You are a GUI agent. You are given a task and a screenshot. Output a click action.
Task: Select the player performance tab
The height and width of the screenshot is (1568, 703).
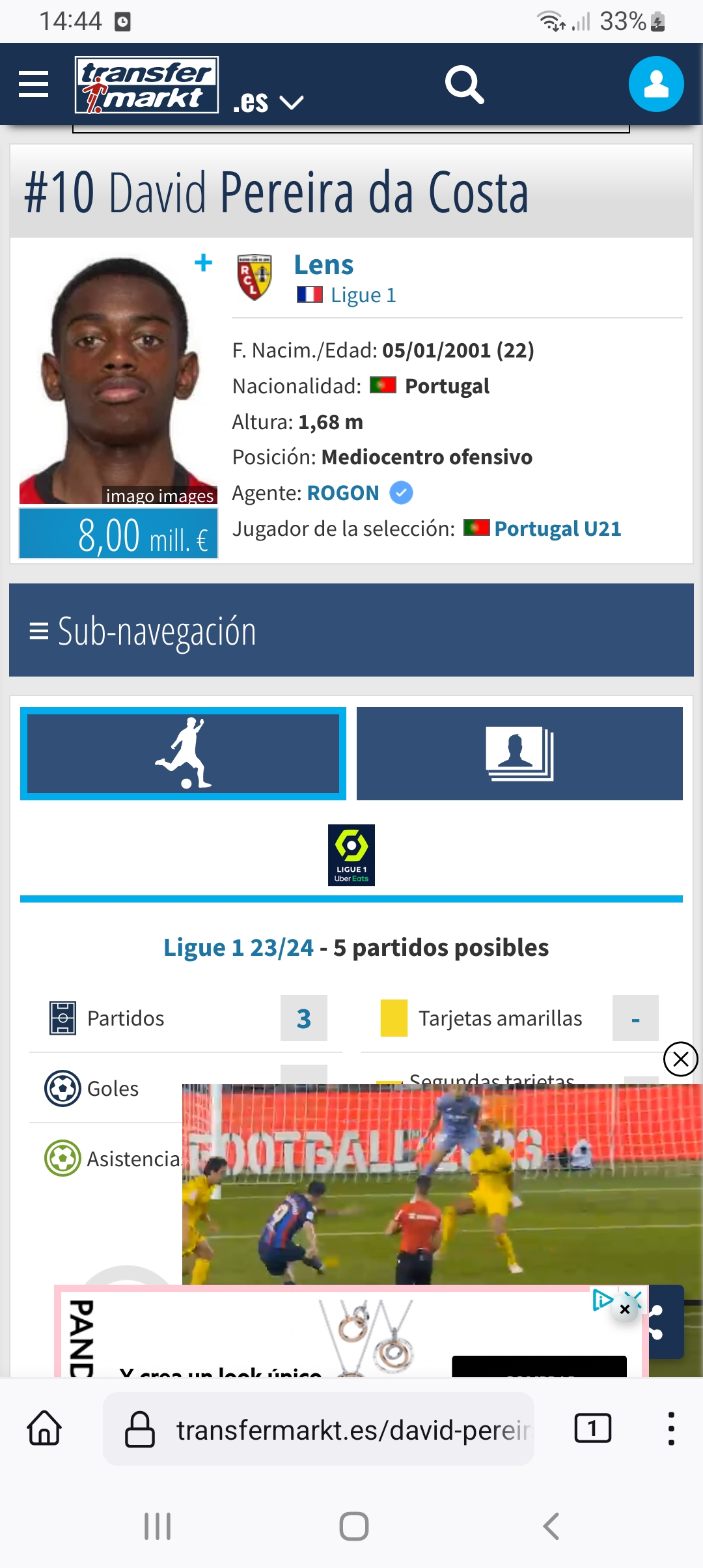click(183, 753)
